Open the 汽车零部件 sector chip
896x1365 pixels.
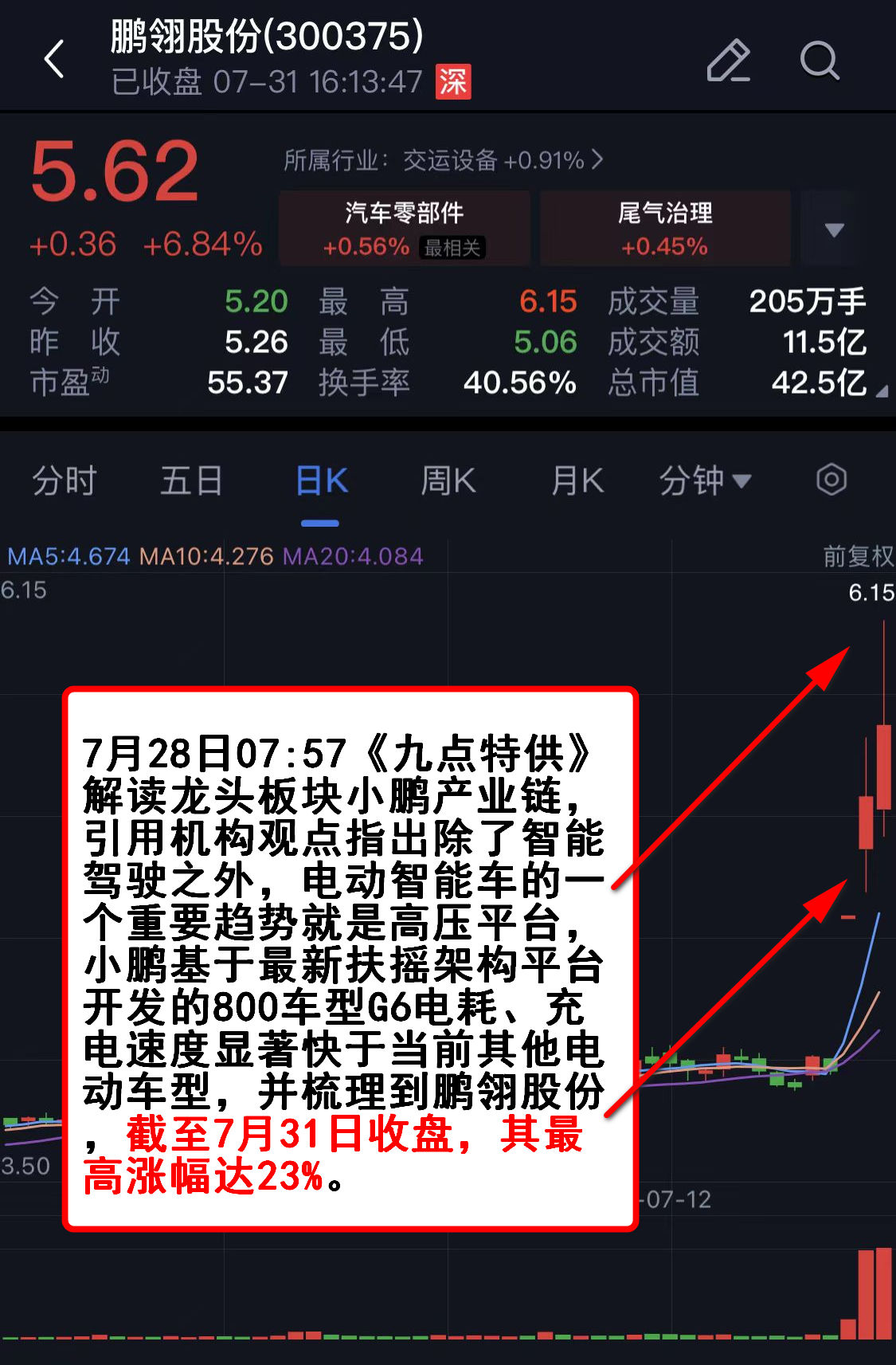[x=404, y=228]
